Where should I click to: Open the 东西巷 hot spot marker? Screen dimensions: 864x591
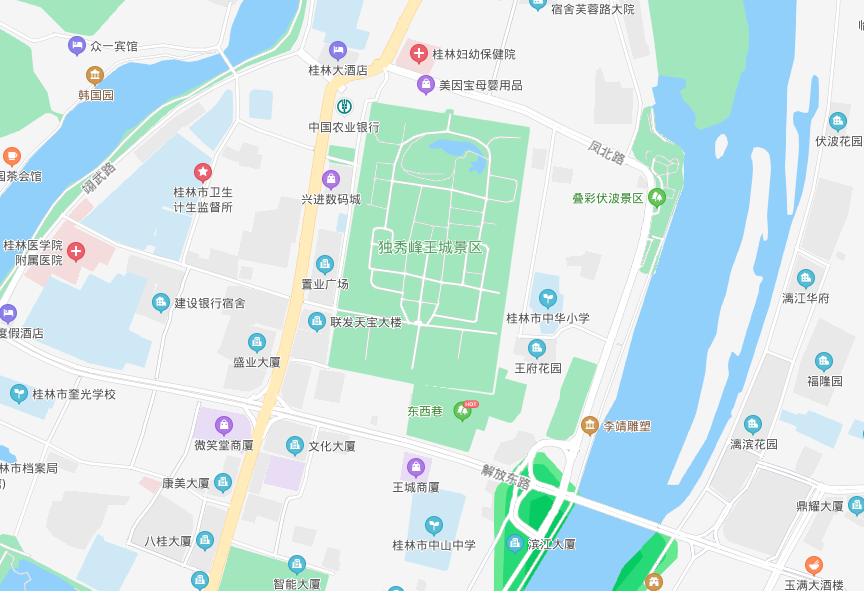pos(463,410)
